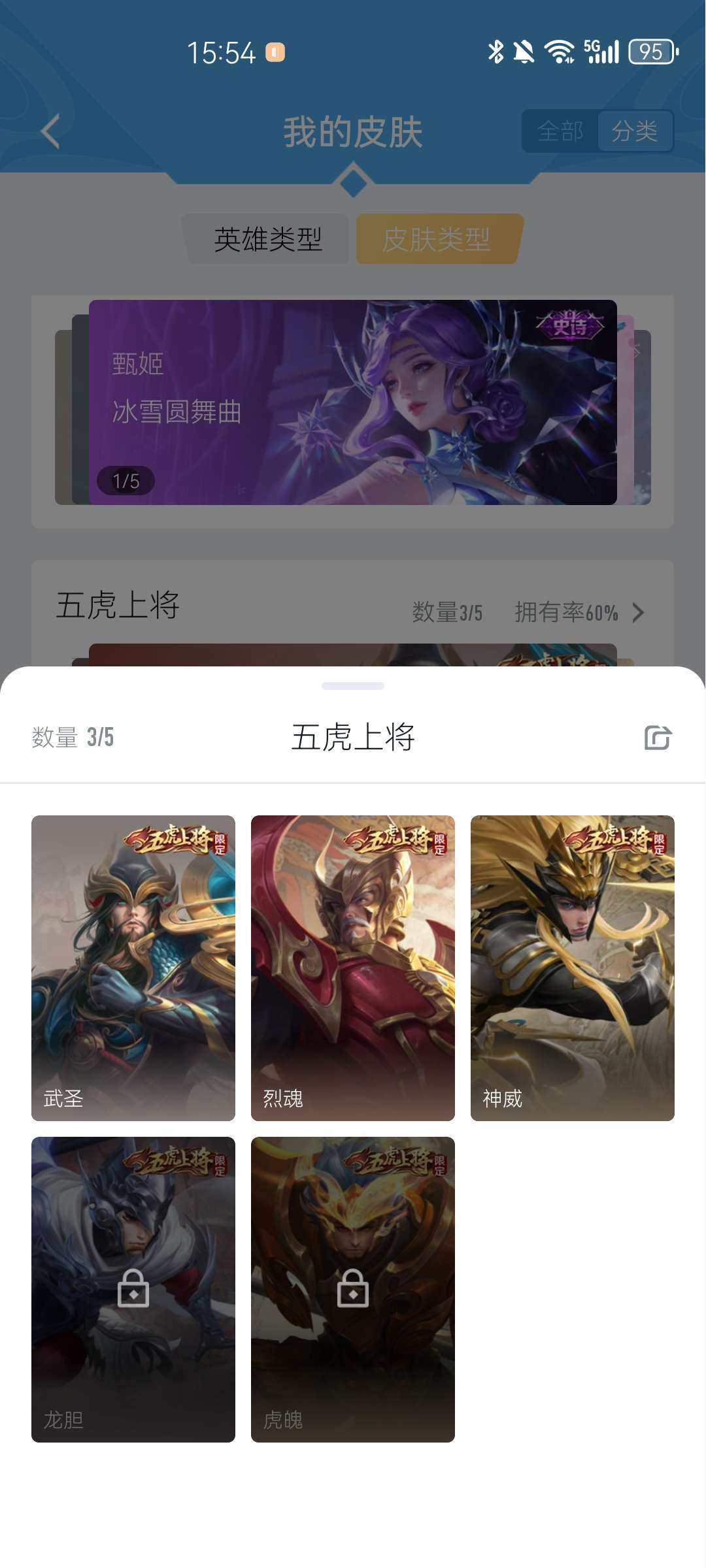Viewport: 706px width, 1568px height.
Task: Expand the 五虎上将 row with 拥有率60%
Action: (x=353, y=612)
